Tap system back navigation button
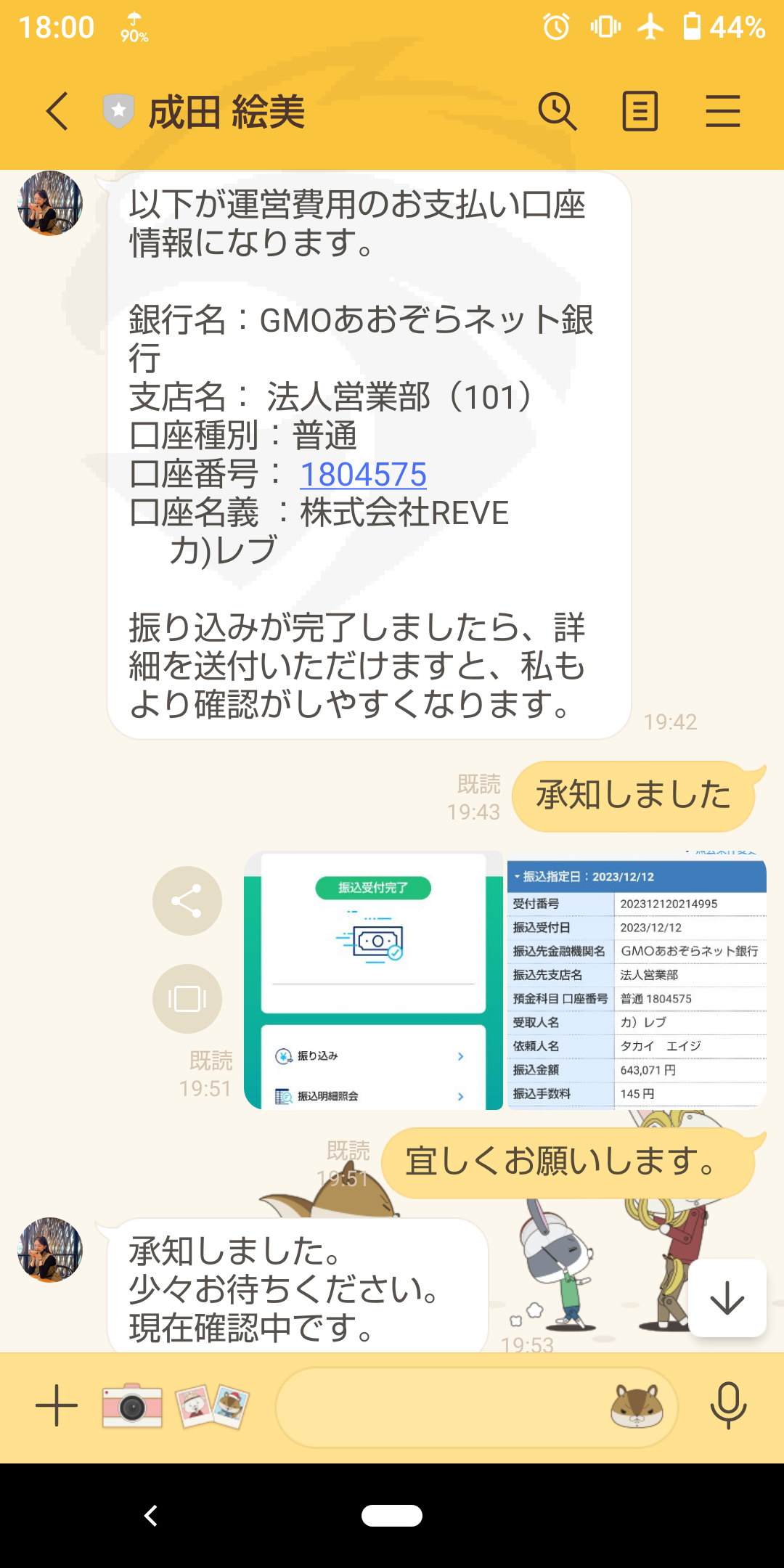 151,1516
